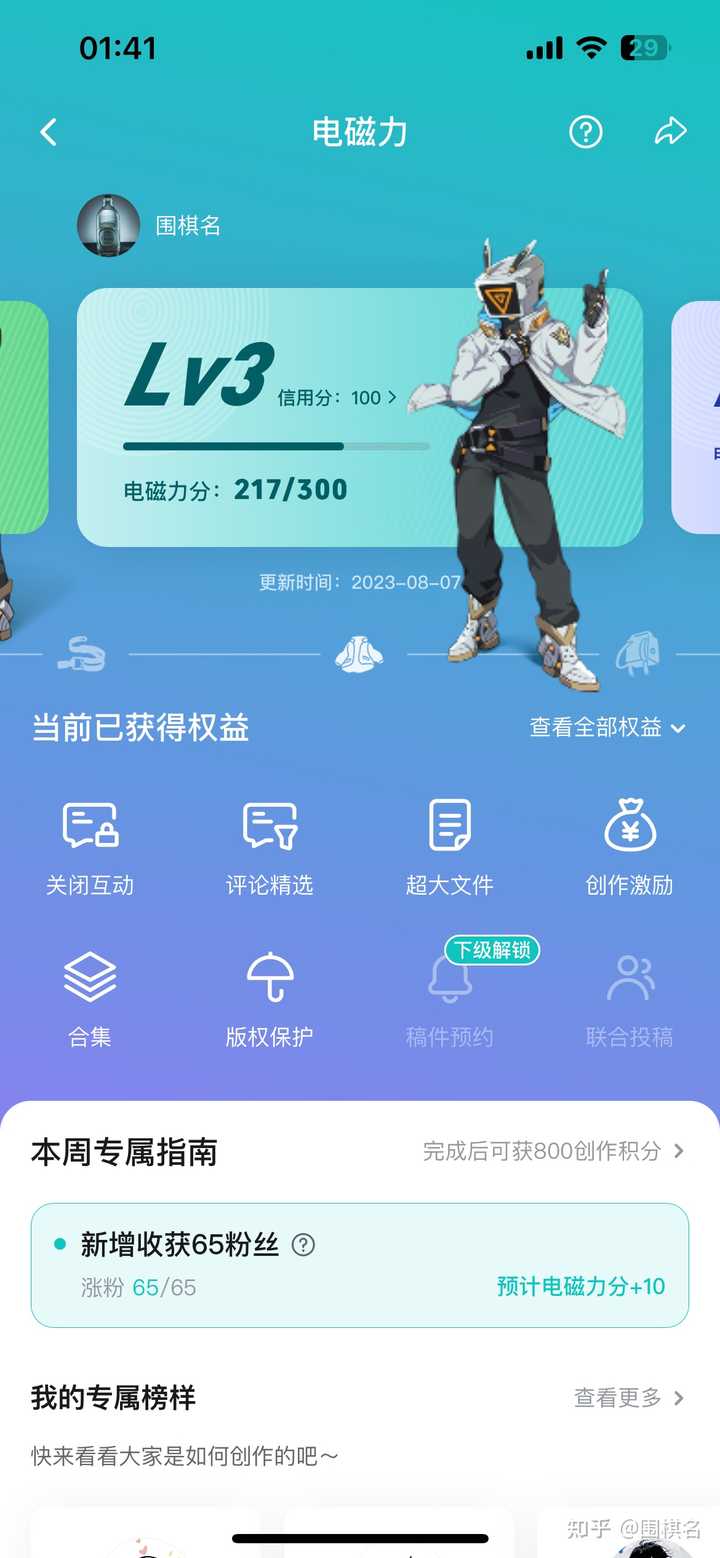Viewport: 720px width, 1558px height.
Task: Tap the vest milestone icon on level track
Action: pyautogui.click(x=359, y=653)
